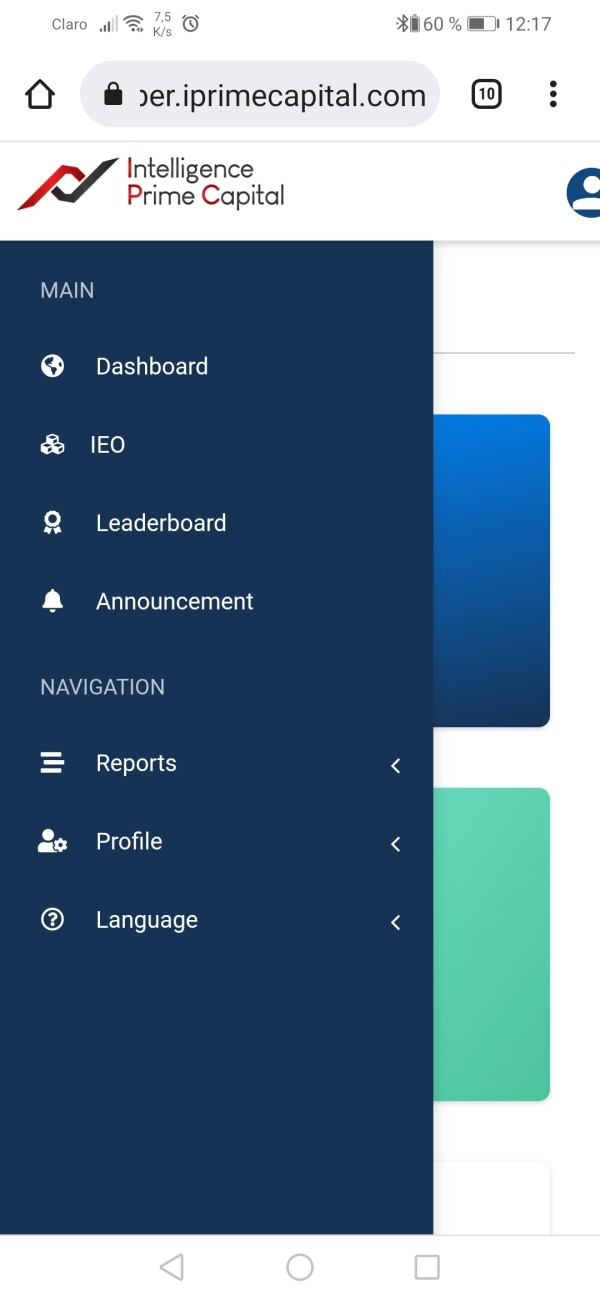Tap the system back navigation button

pos(172,1267)
